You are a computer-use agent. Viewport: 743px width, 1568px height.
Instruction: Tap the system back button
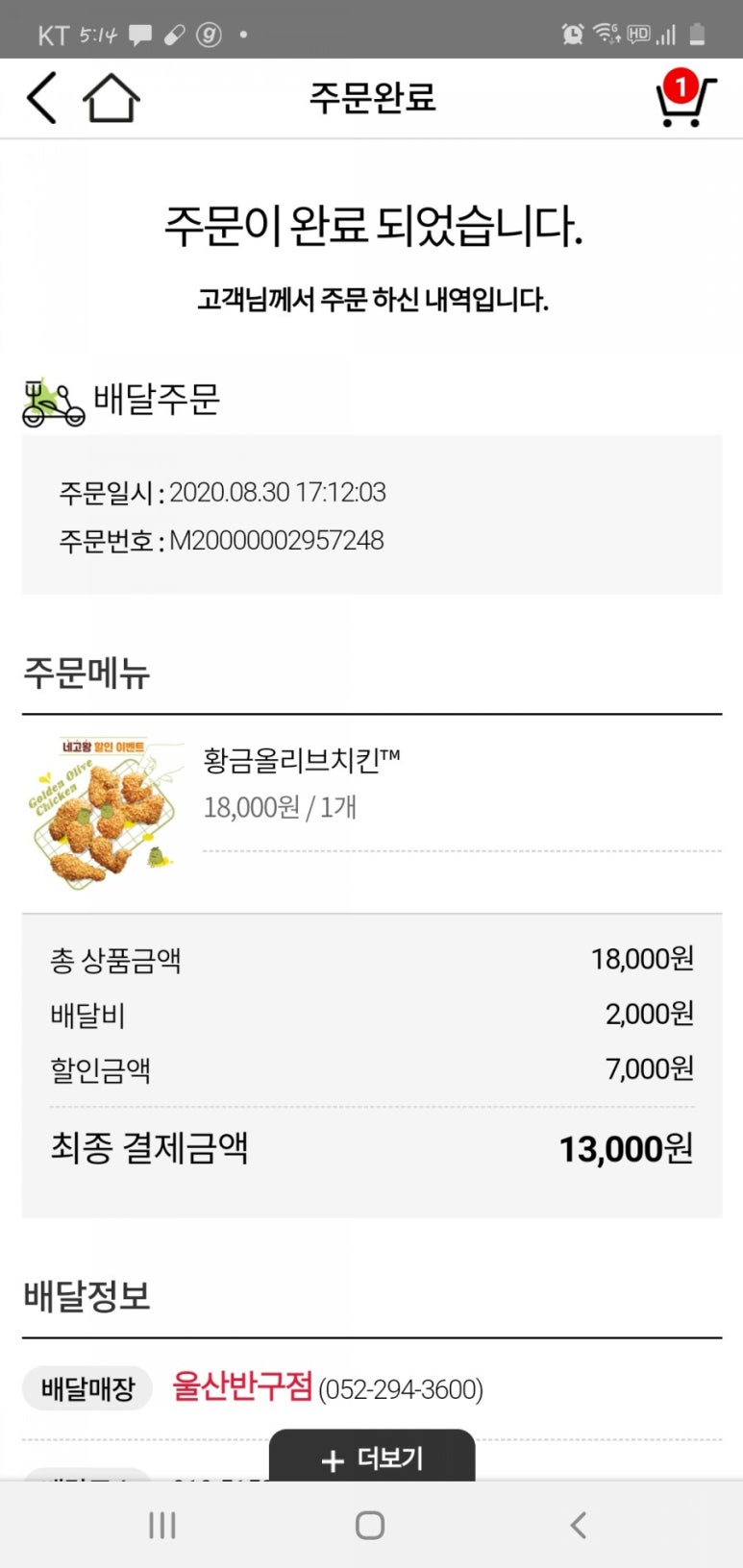coord(578,1525)
